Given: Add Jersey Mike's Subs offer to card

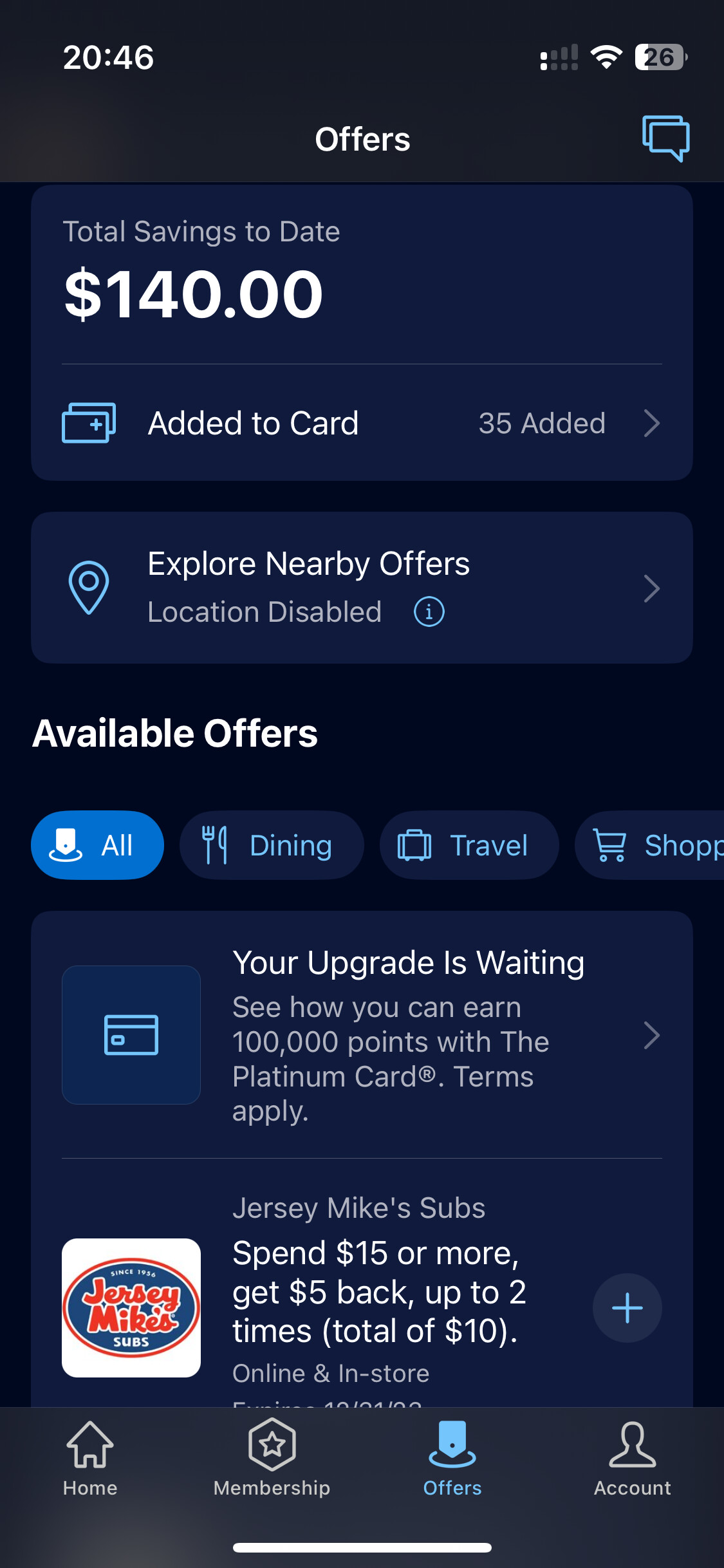Looking at the screenshot, I should 627,1308.
